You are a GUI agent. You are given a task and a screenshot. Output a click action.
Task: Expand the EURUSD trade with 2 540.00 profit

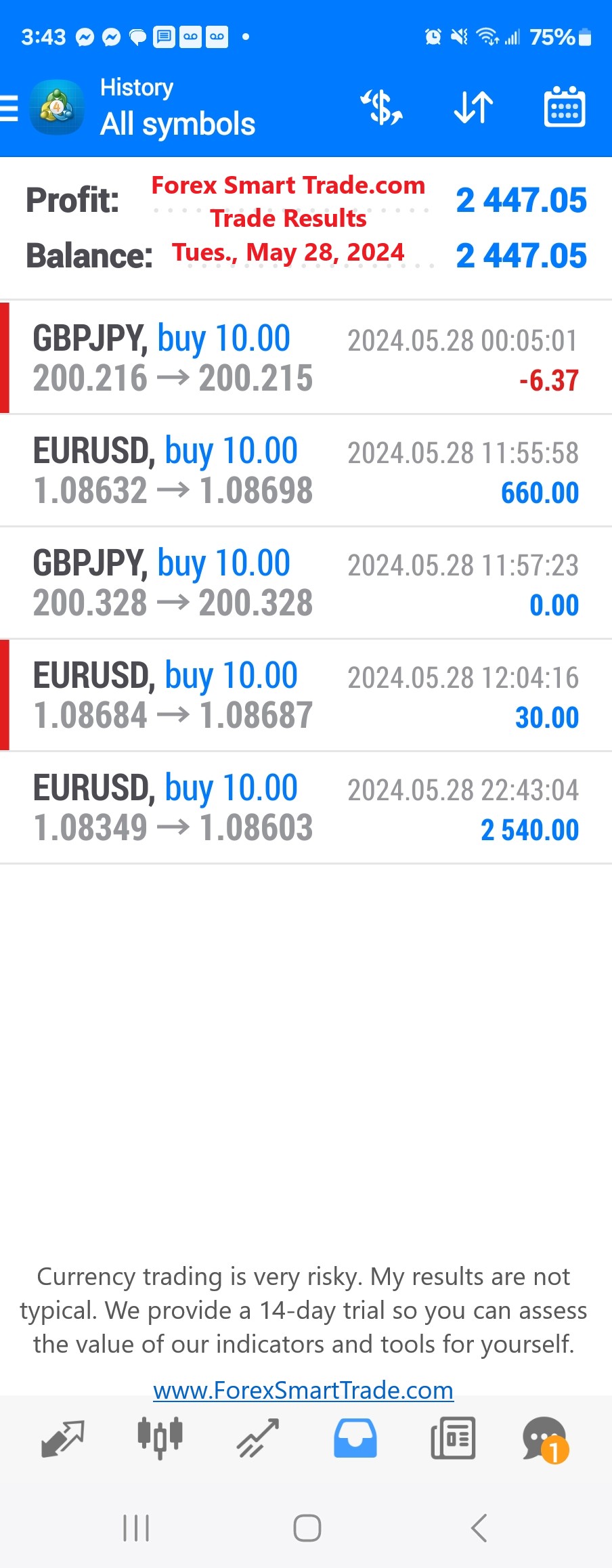coord(306,808)
